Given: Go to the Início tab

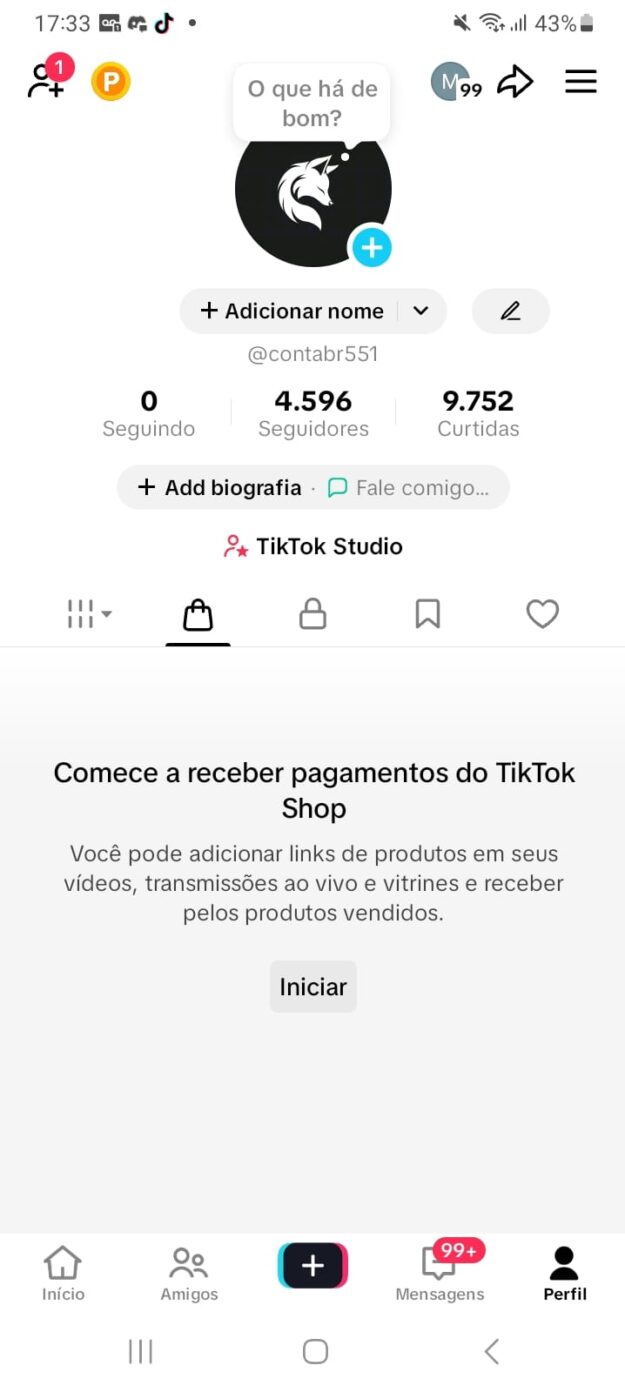Looking at the screenshot, I should 63,1273.
